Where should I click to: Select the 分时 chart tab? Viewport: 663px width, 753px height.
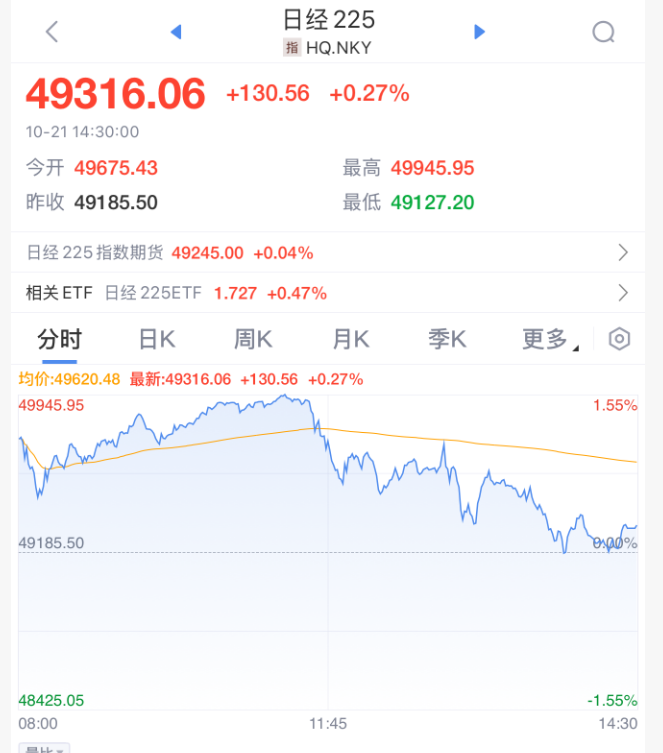59,339
